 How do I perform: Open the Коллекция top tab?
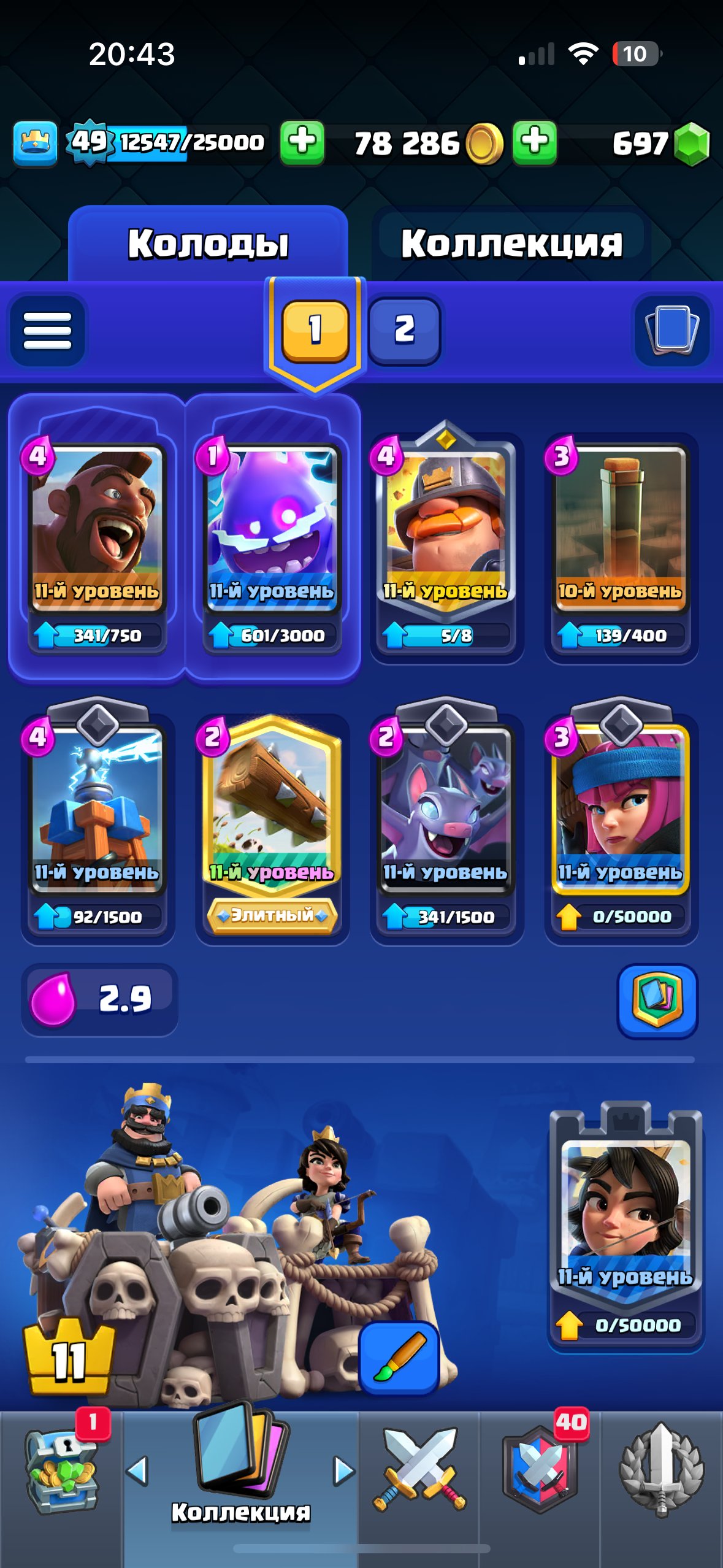click(x=511, y=244)
